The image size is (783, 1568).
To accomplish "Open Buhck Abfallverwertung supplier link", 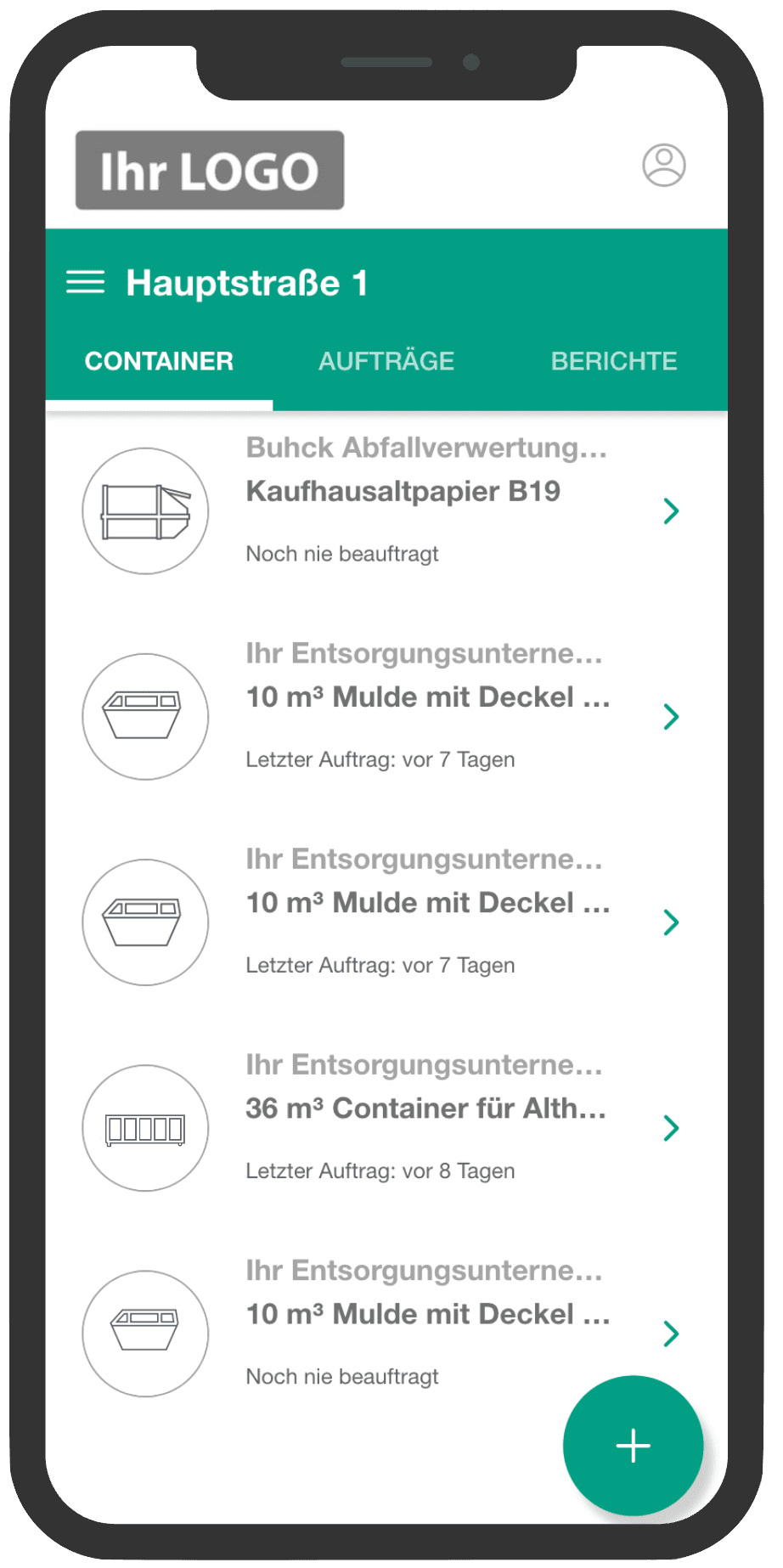I will (x=425, y=448).
